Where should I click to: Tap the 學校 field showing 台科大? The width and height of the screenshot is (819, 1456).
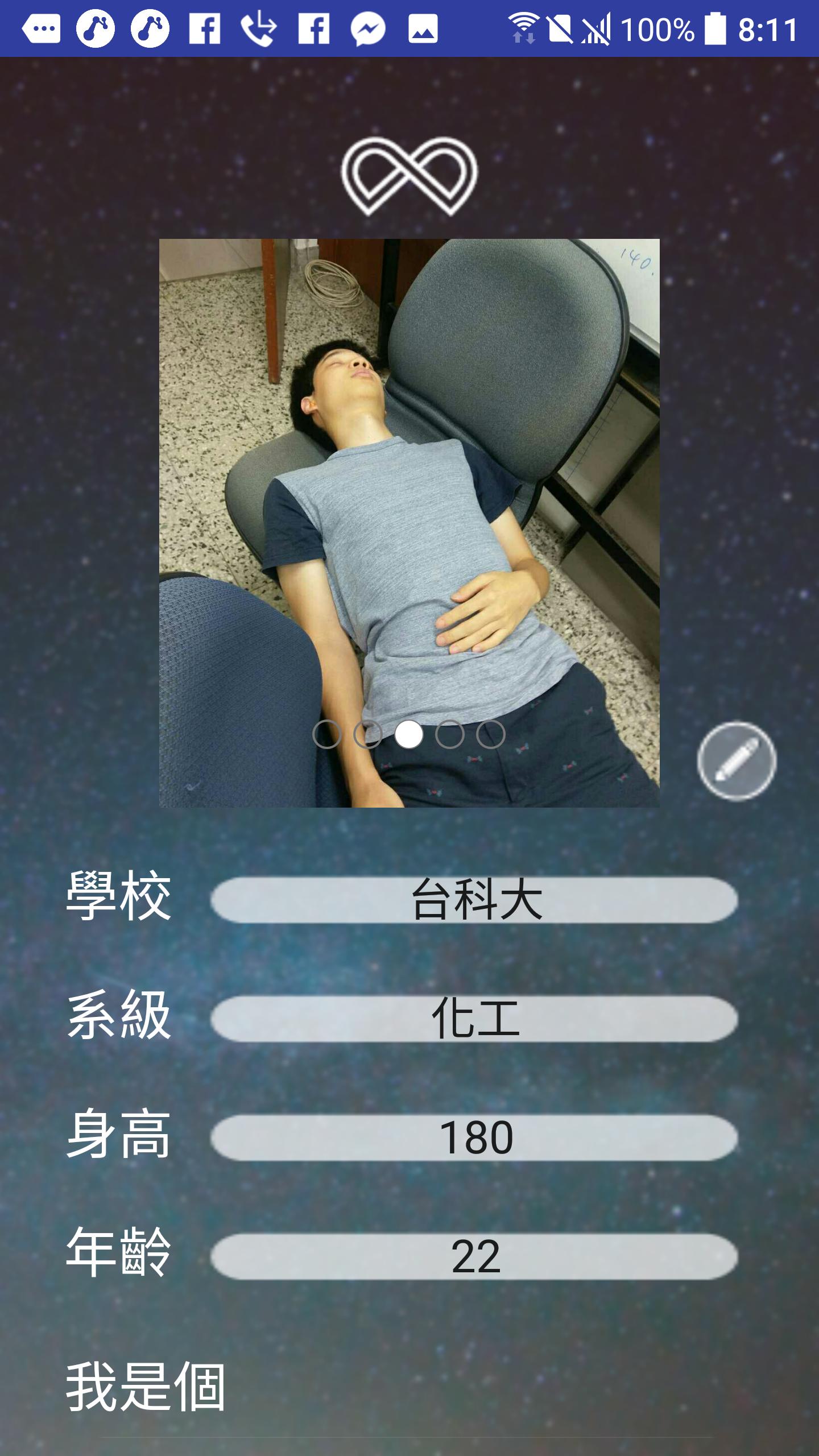[x=474, y=900]
